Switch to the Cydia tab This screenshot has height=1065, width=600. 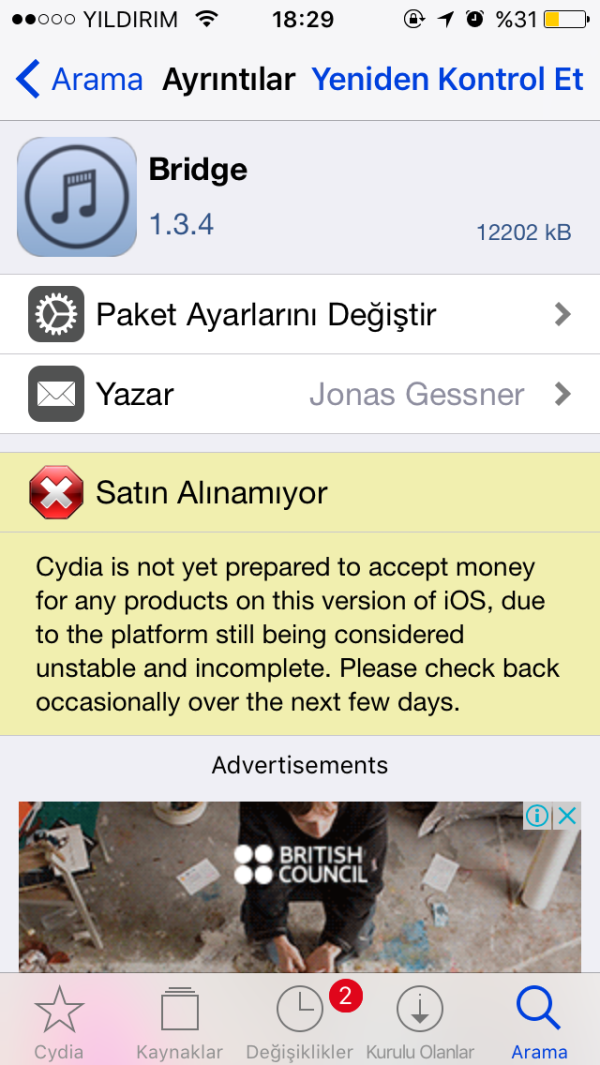[59, 1022]
